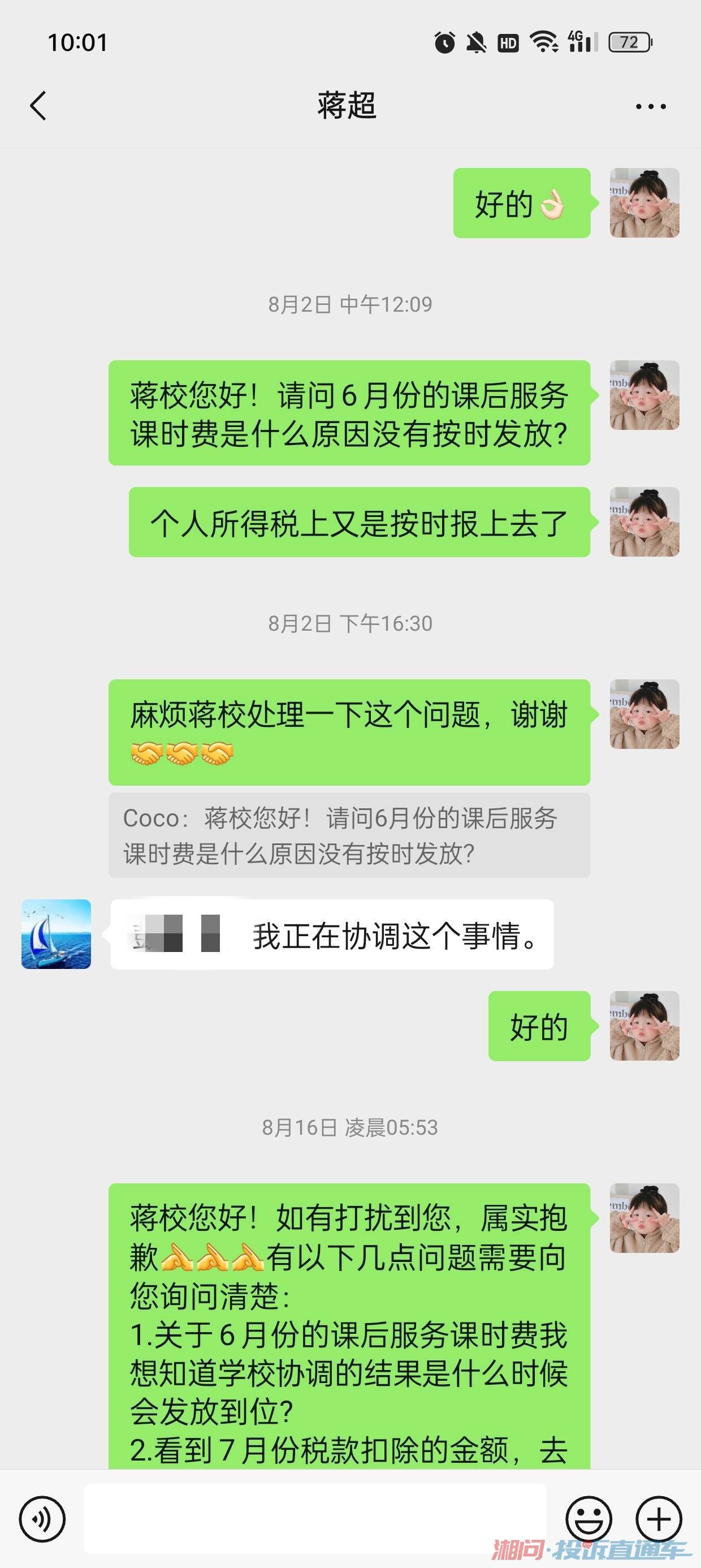Open the emoji sticker panel

point(589,1519)
